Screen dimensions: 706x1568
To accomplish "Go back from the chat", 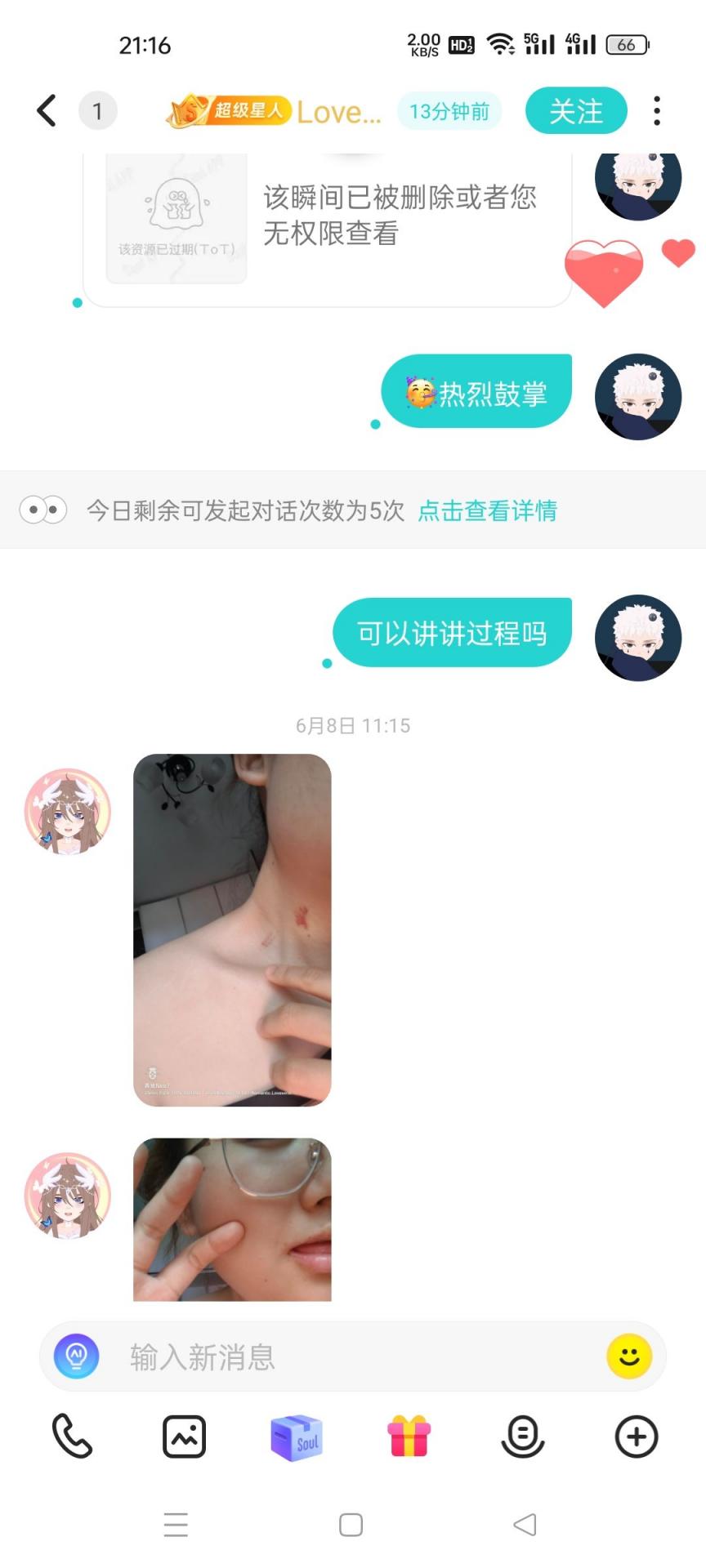I will (x=47, y=110).
